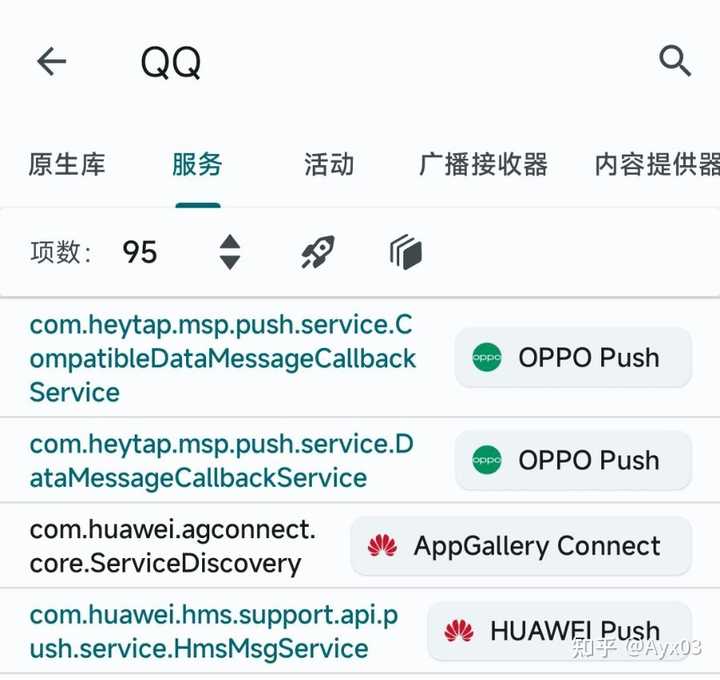Open the com.huawei.agconnect.core.ServiceDiscovery row
720x680 pixels.
[x=172, y=546]
